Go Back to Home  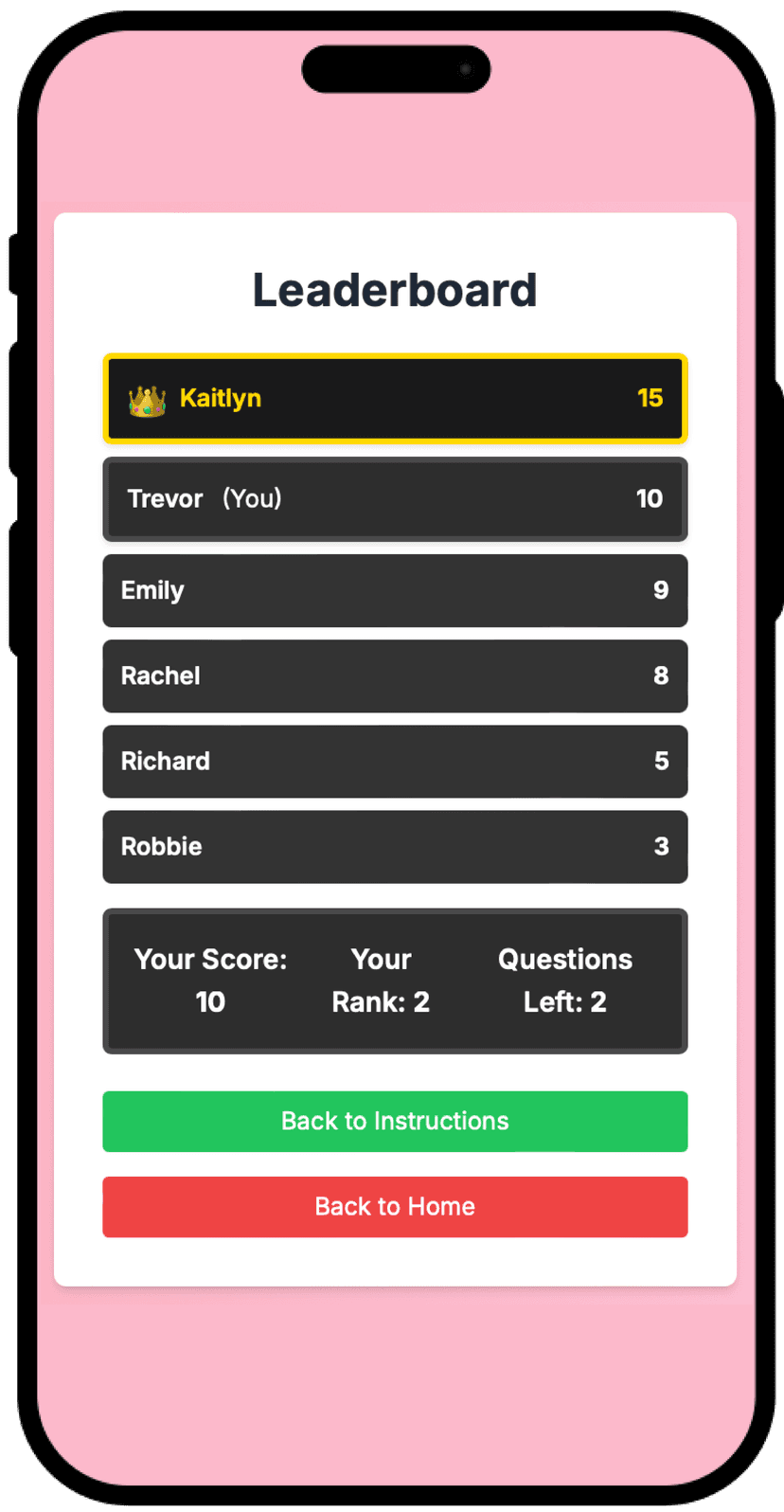click(395, 1206)
